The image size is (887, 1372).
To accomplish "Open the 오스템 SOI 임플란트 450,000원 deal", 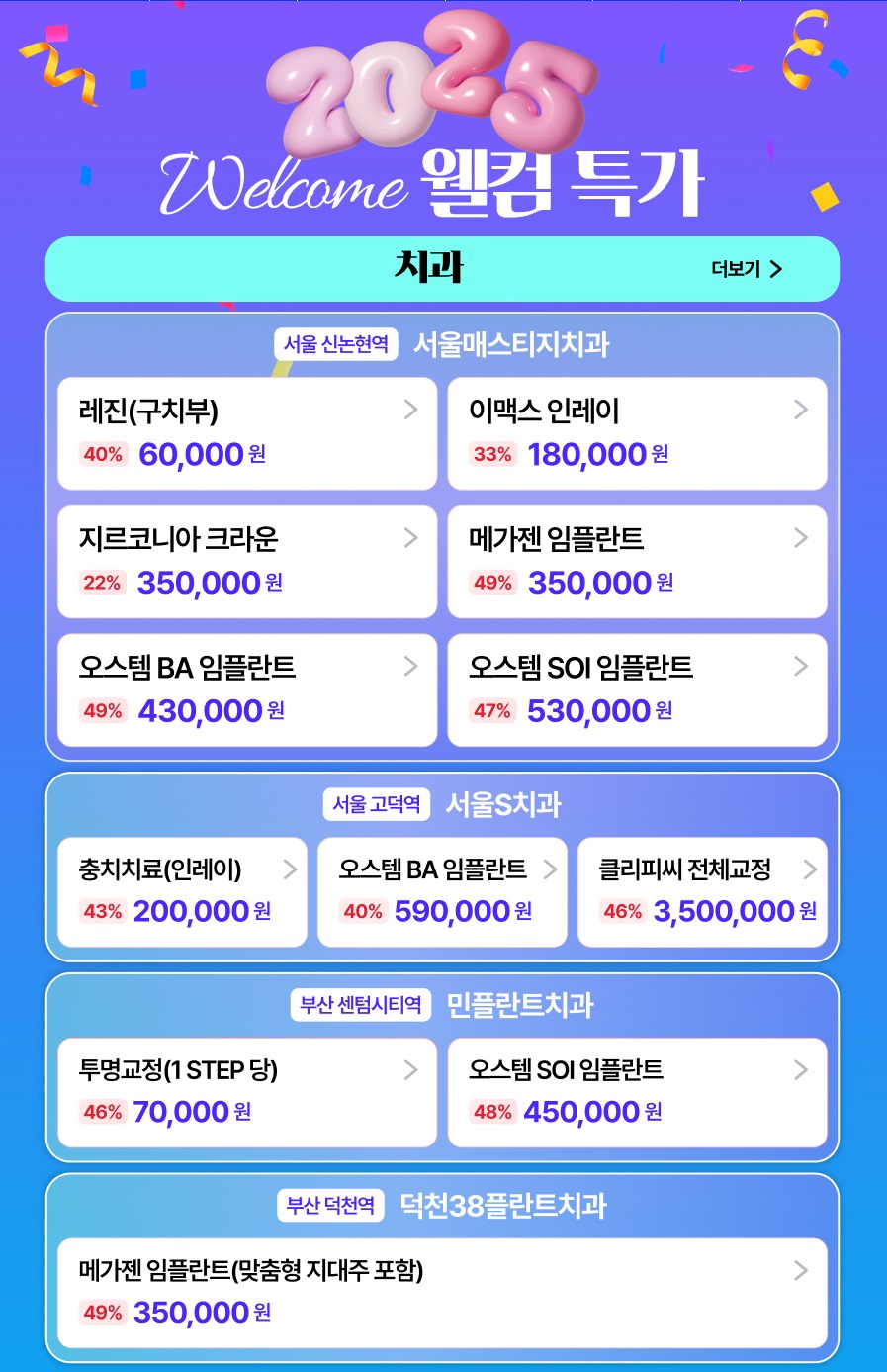I will point(637,1092).
